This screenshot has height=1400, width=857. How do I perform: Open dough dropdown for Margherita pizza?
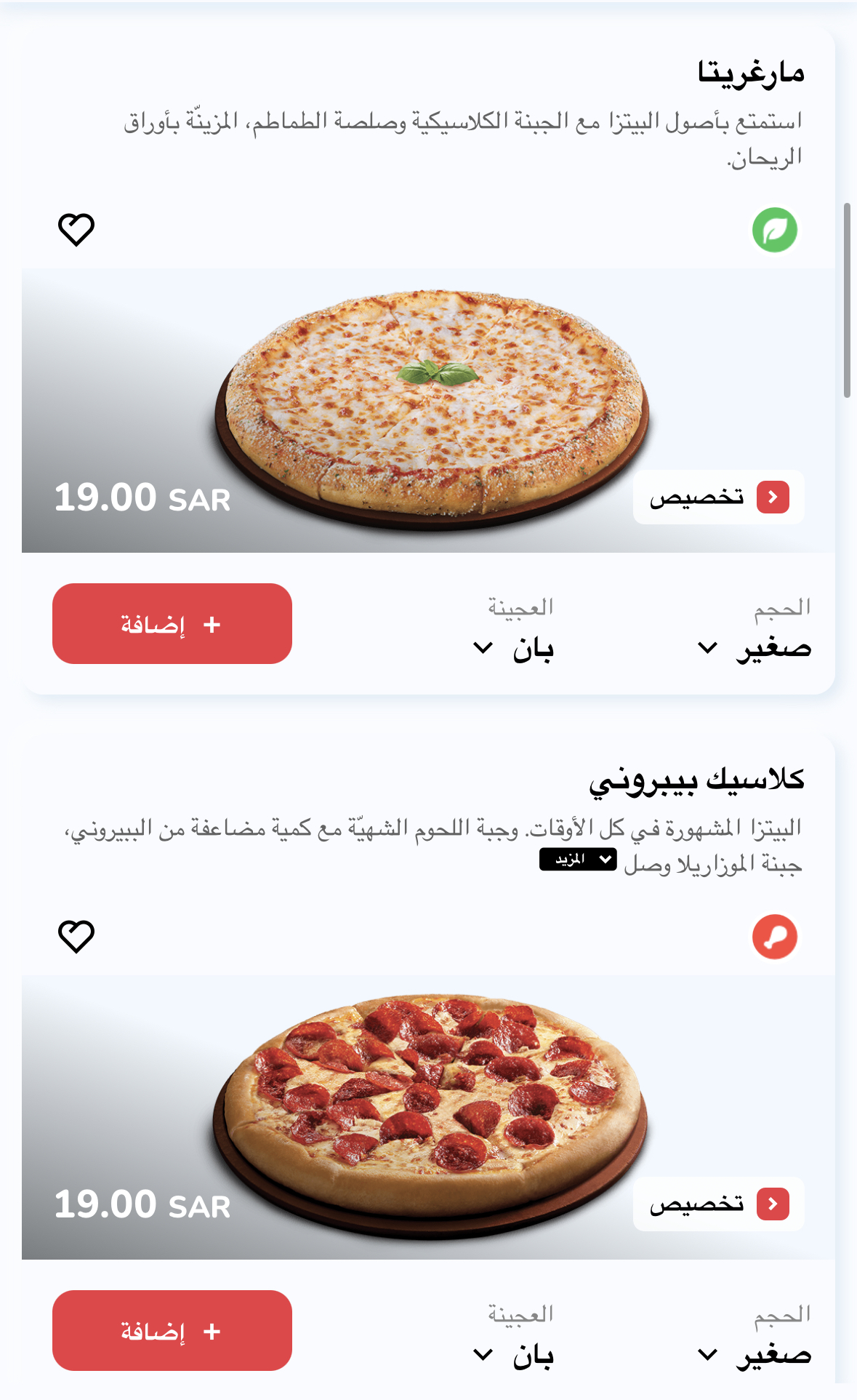point(514,647)
